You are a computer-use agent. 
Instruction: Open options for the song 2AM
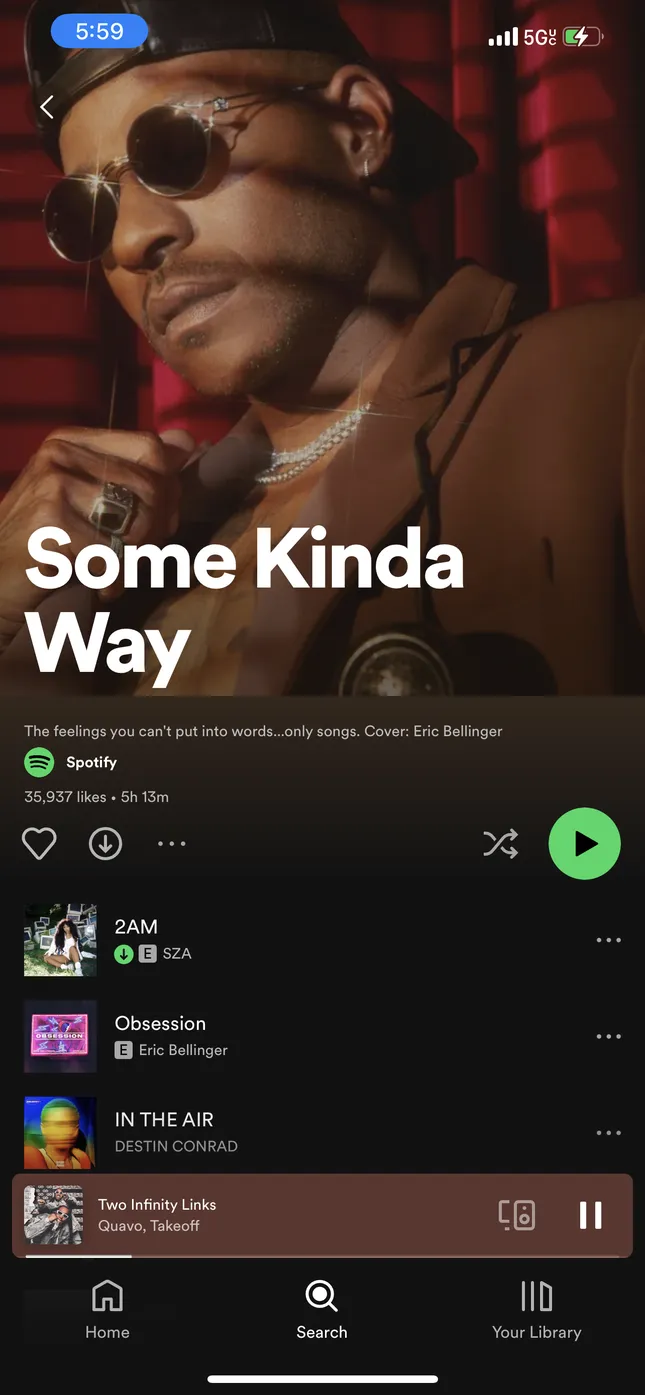click(608, 940)
